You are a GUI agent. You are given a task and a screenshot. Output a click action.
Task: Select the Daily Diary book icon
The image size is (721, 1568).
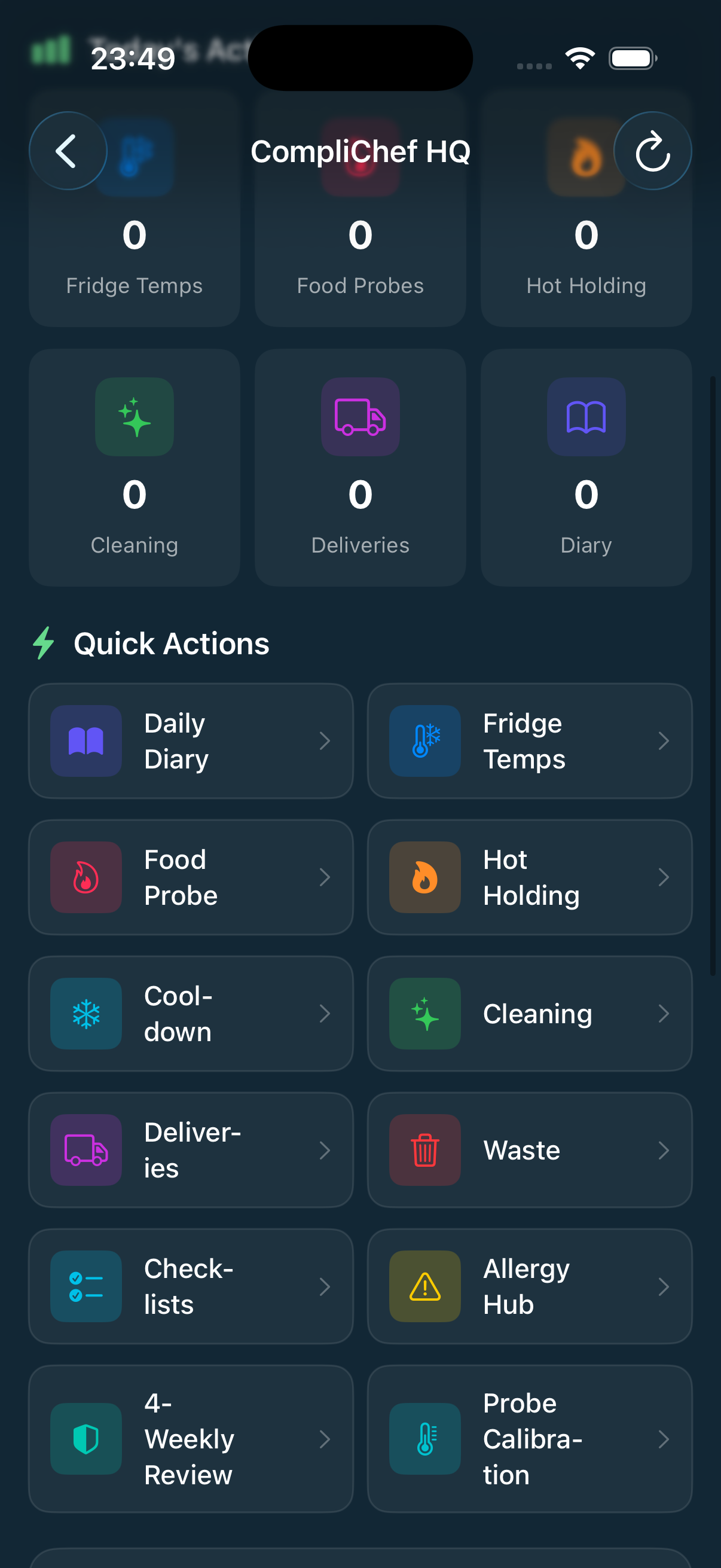[x=85, y=741]
